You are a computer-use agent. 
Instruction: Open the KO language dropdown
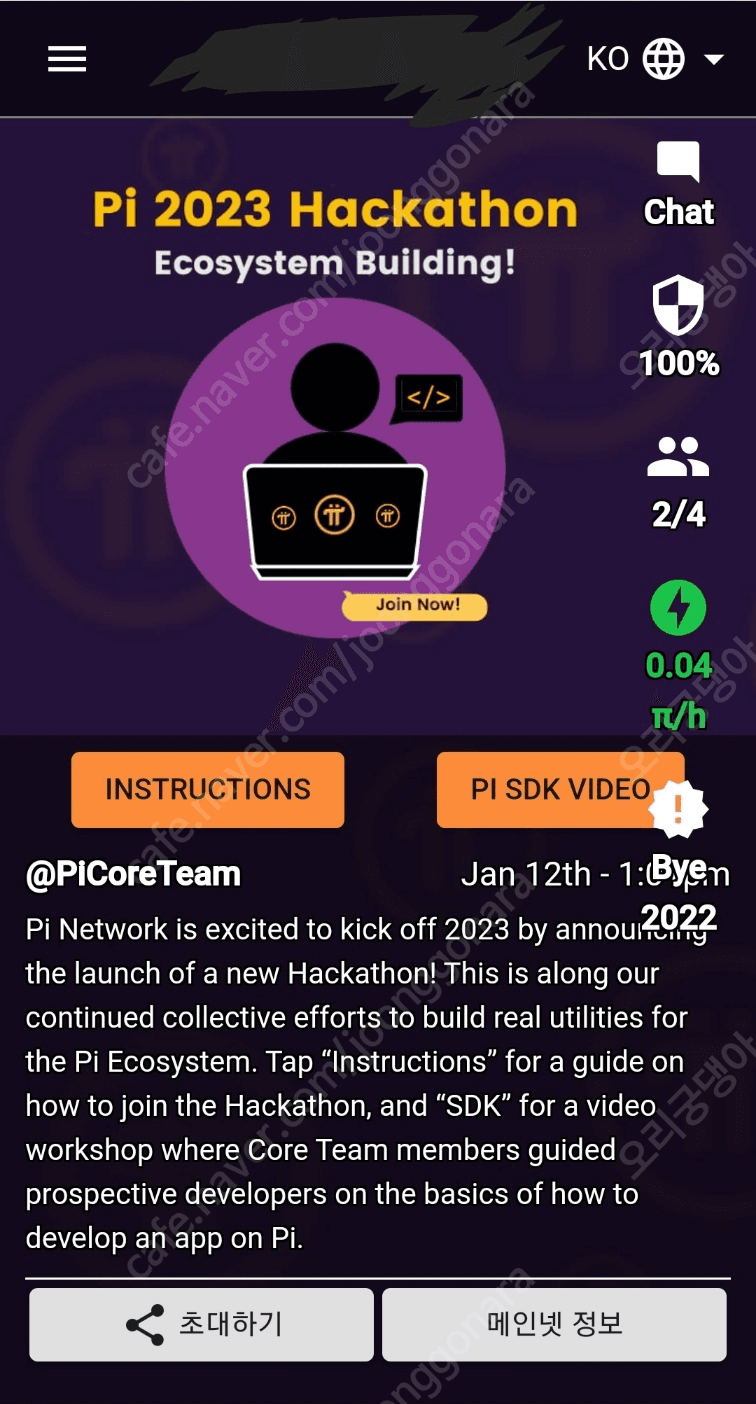pyautogui.click(x=655, y=59)
